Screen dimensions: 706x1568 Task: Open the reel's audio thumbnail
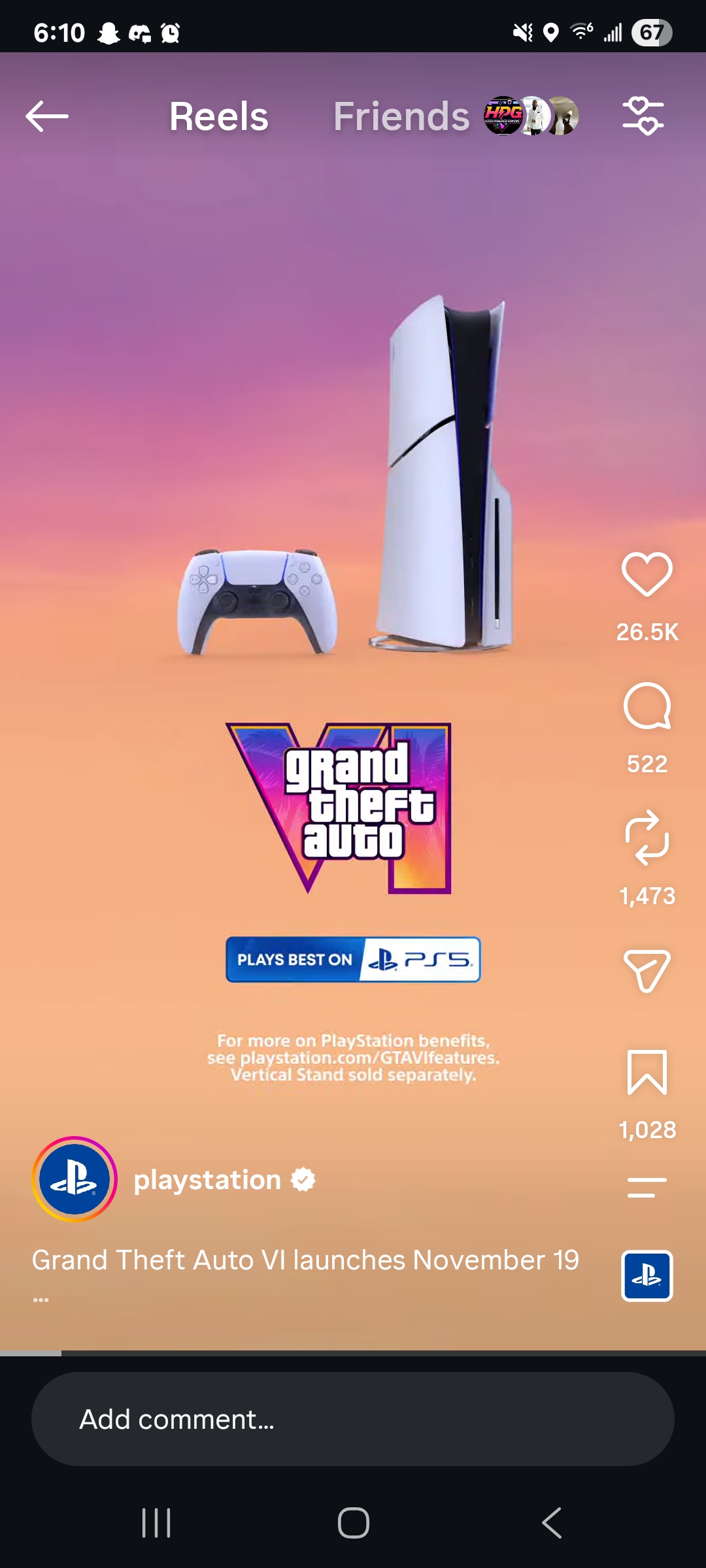pyautogui.click(x=647, y=1276)
